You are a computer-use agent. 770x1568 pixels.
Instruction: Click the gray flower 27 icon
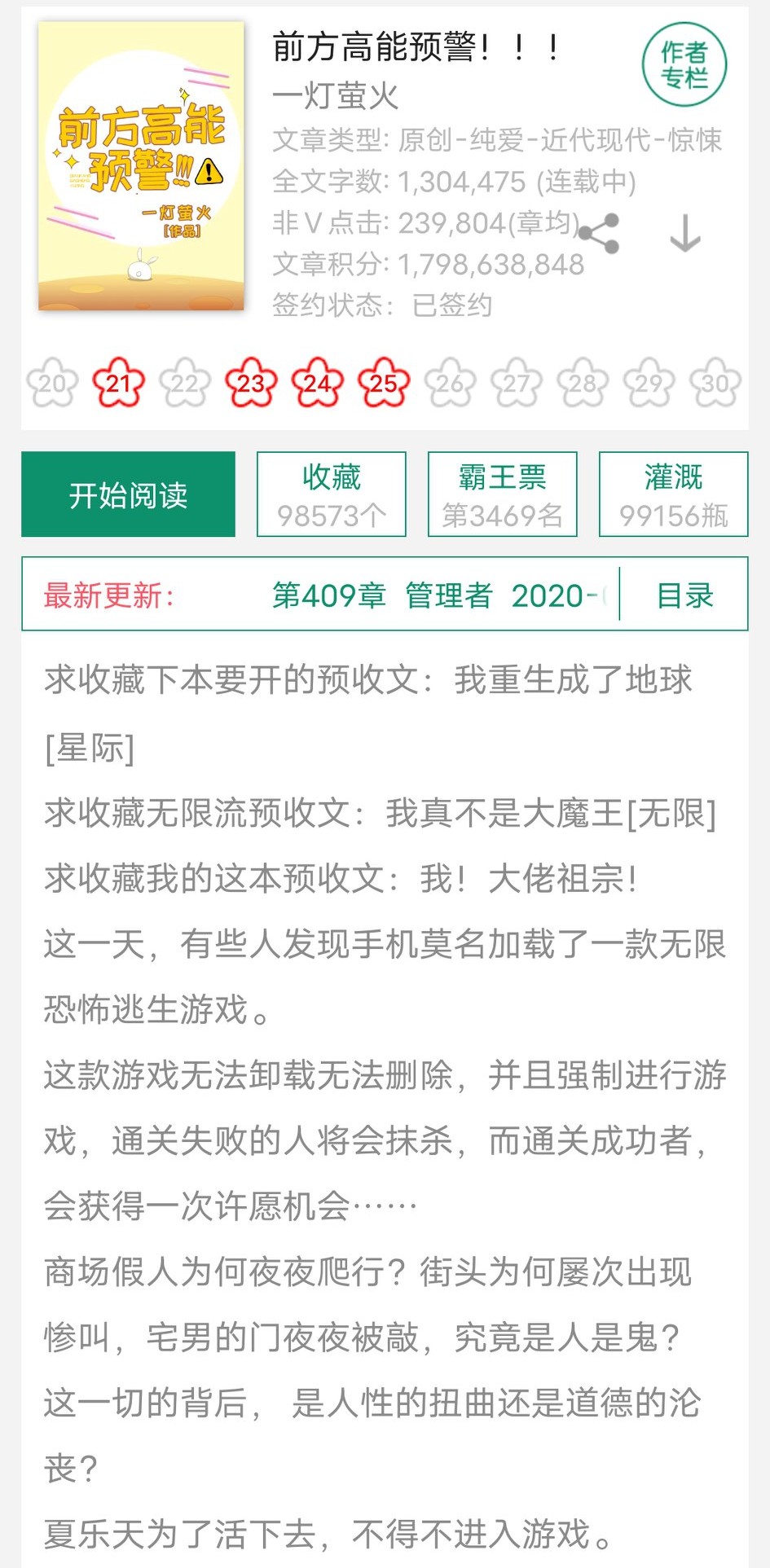tap(515, 383)
